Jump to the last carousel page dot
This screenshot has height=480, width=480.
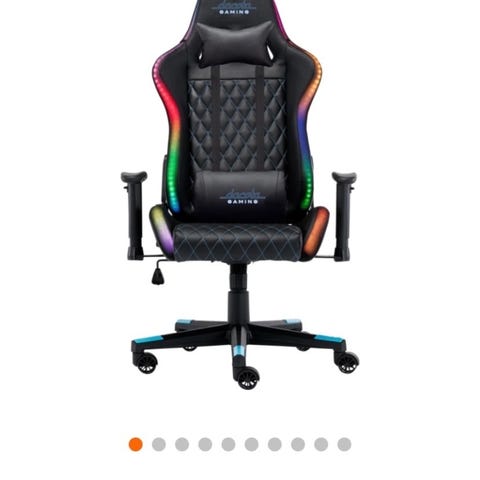(x=344, y=444)
